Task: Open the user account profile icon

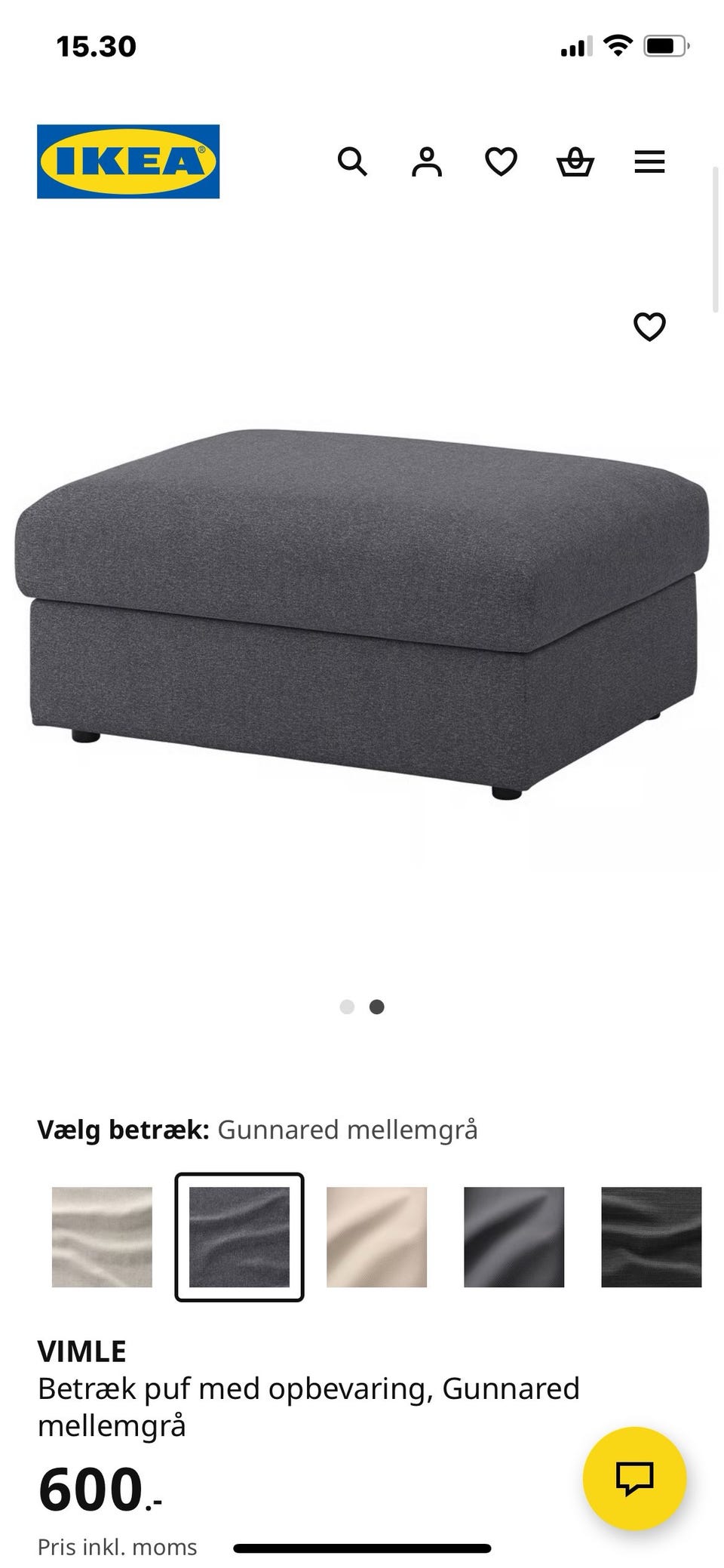Action: [x=427, y=161]
